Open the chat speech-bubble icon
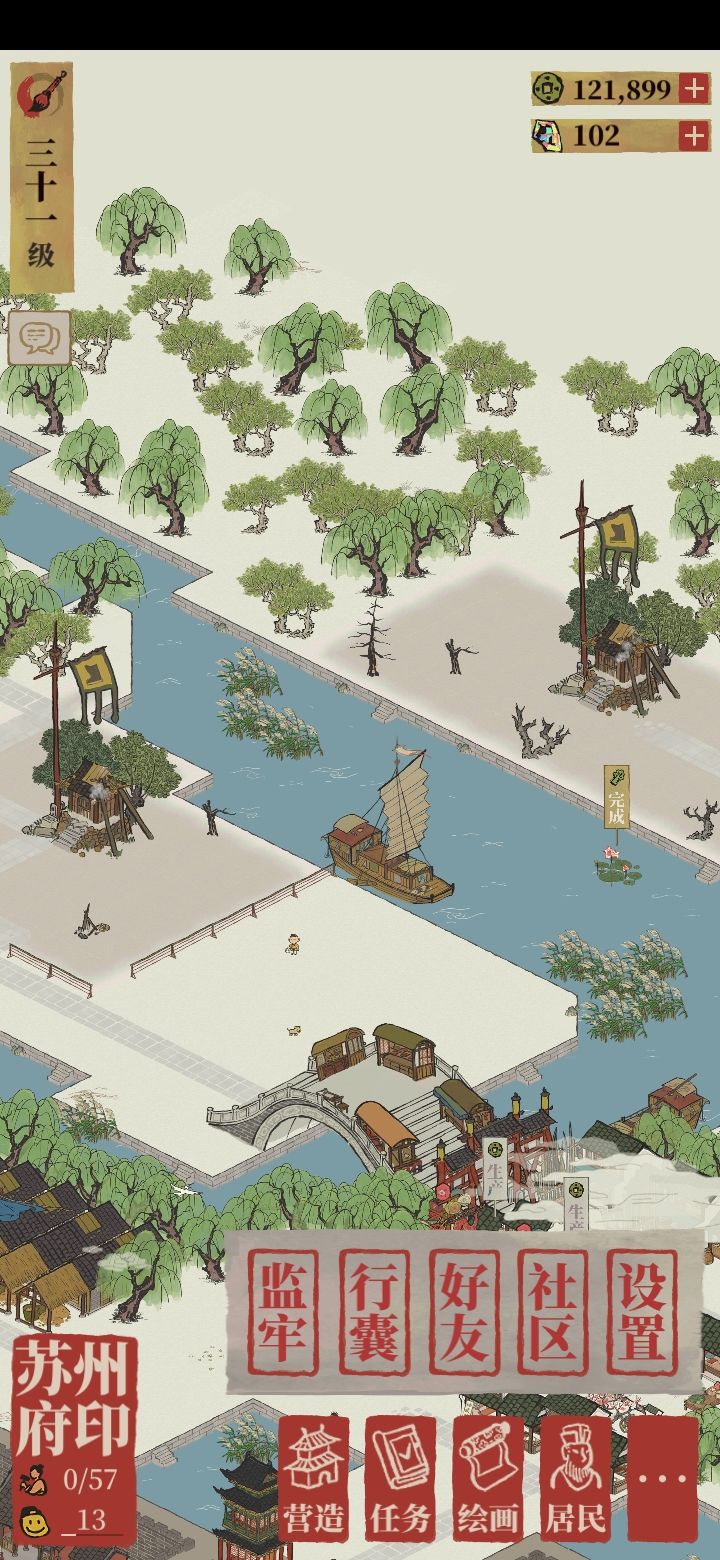The image size is (720, 1560). tap(40, 338)
